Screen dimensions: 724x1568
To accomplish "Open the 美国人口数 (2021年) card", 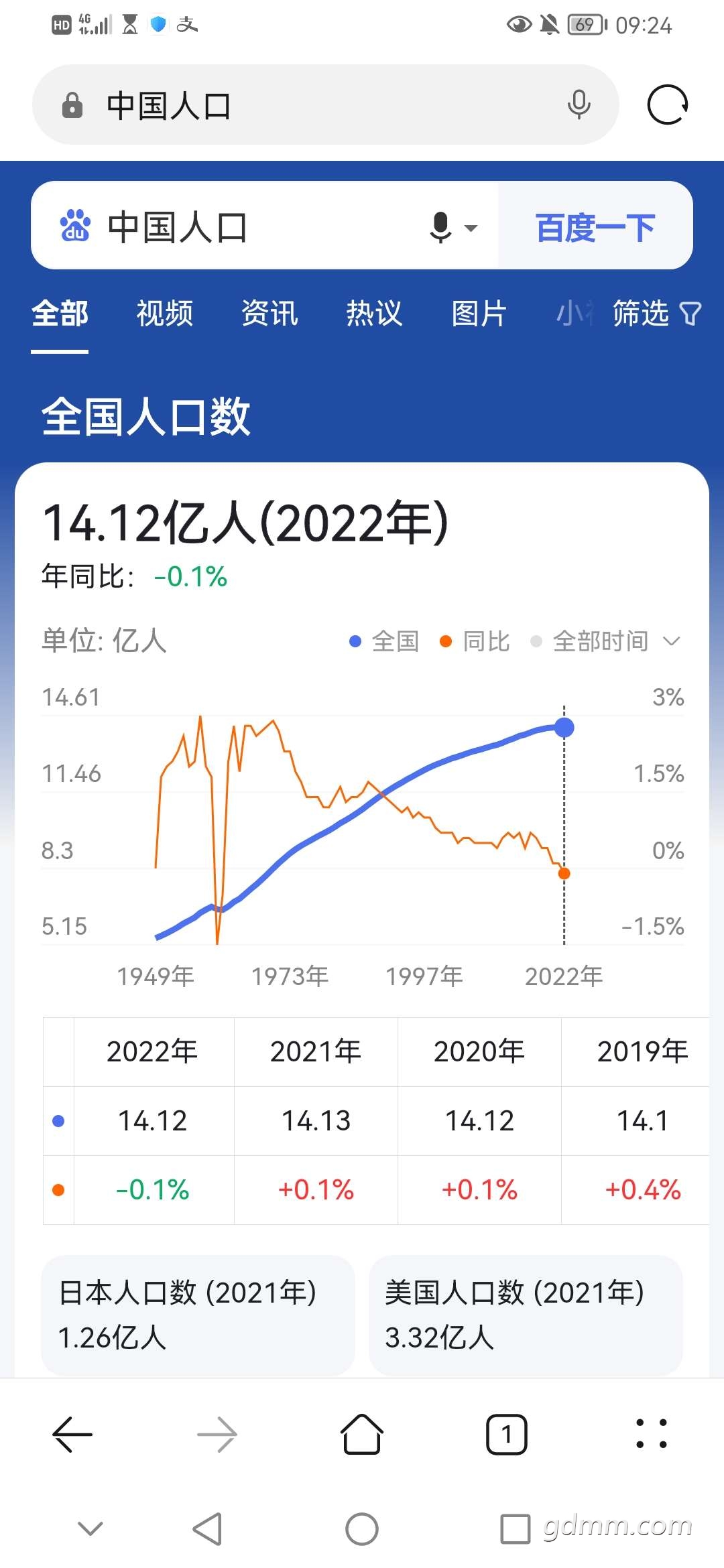I will (x=526, y=1315).
